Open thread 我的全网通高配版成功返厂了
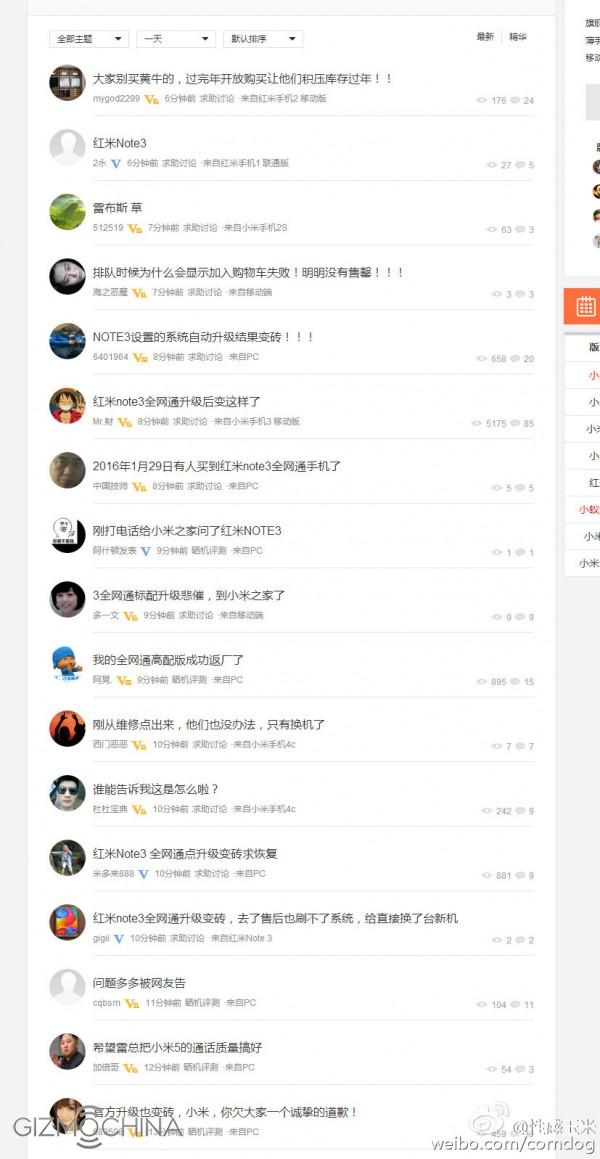600x1159 pixels. [168, 660]
